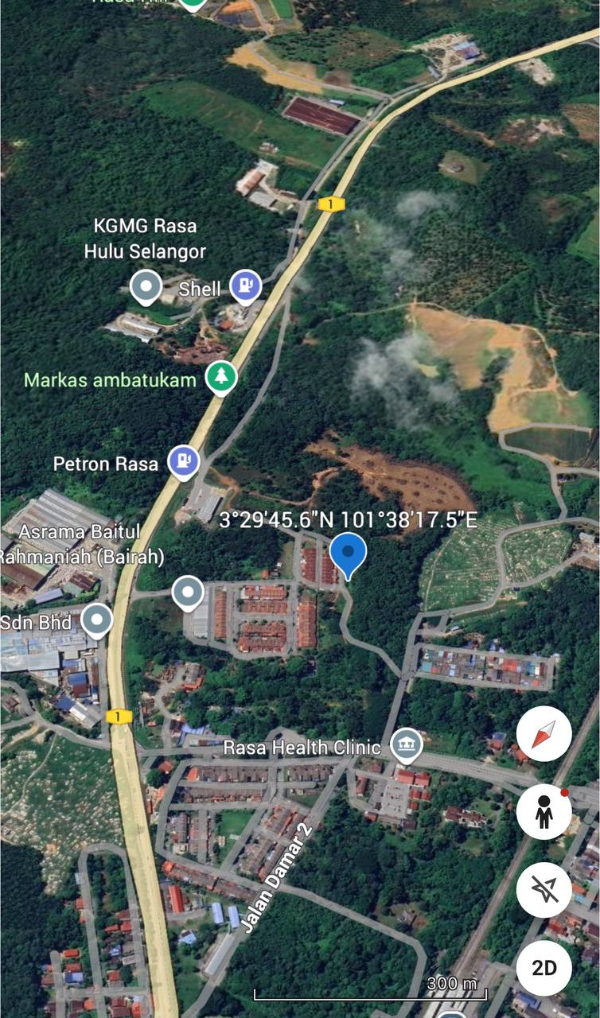
Task: Tap the compass to reset north
Action: (x=543, y=735)
